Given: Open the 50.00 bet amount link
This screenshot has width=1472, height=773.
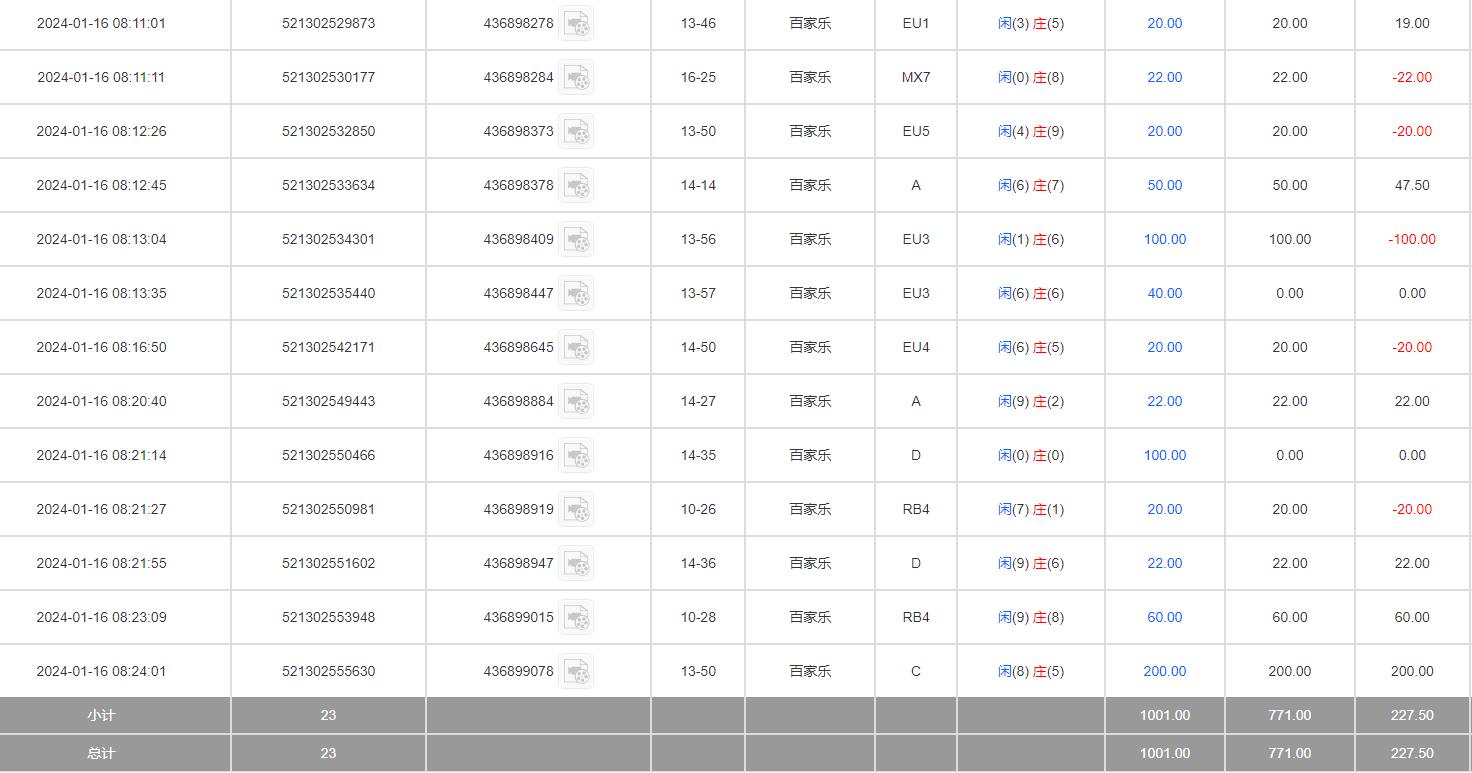Looking at the screenshot, I should [x=1164, y=185].
